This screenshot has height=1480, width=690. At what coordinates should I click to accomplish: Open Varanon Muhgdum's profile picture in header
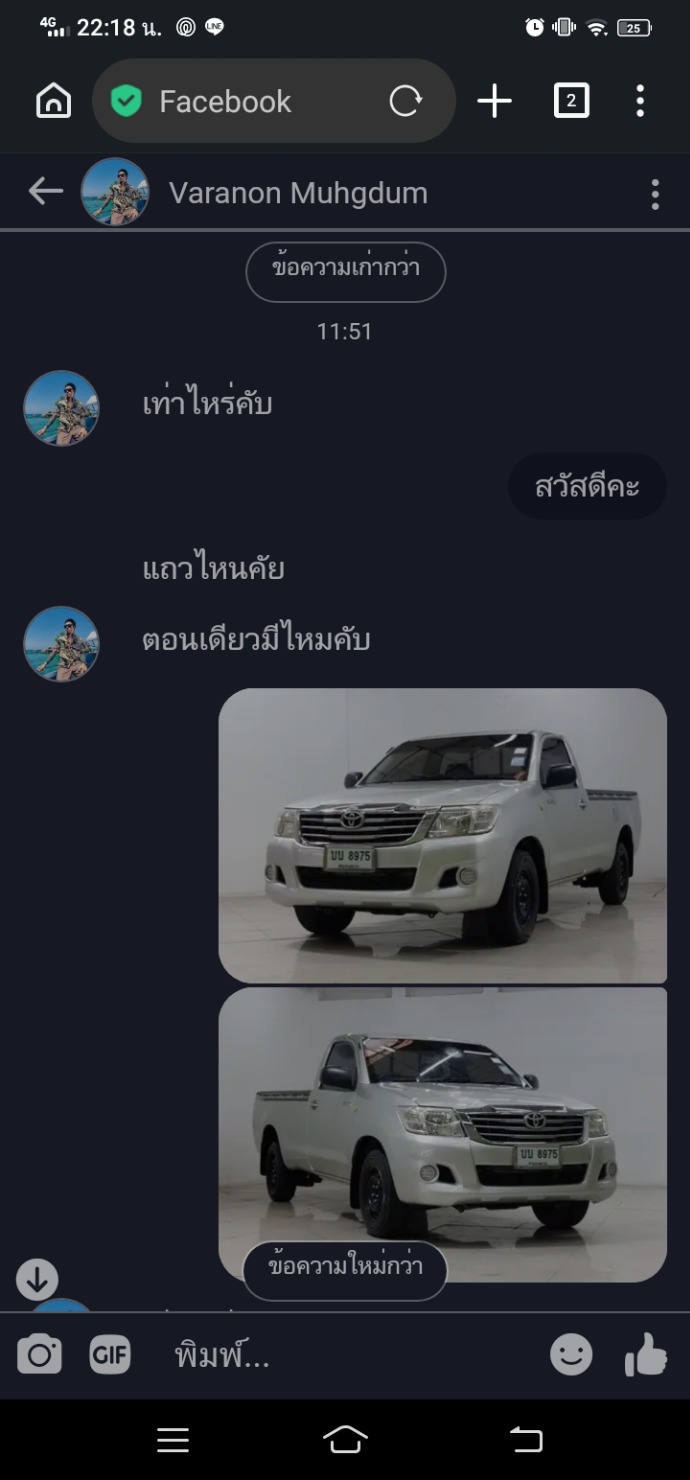click(x=115, y=191)
